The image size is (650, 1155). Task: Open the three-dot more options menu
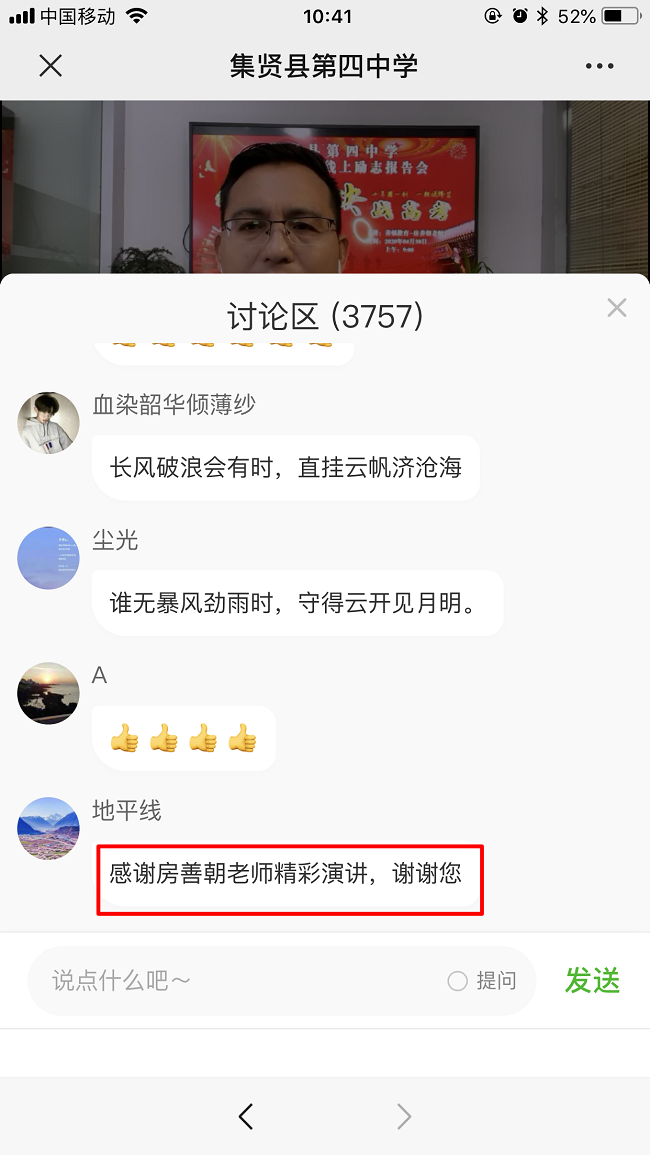[x=599, y=66]
